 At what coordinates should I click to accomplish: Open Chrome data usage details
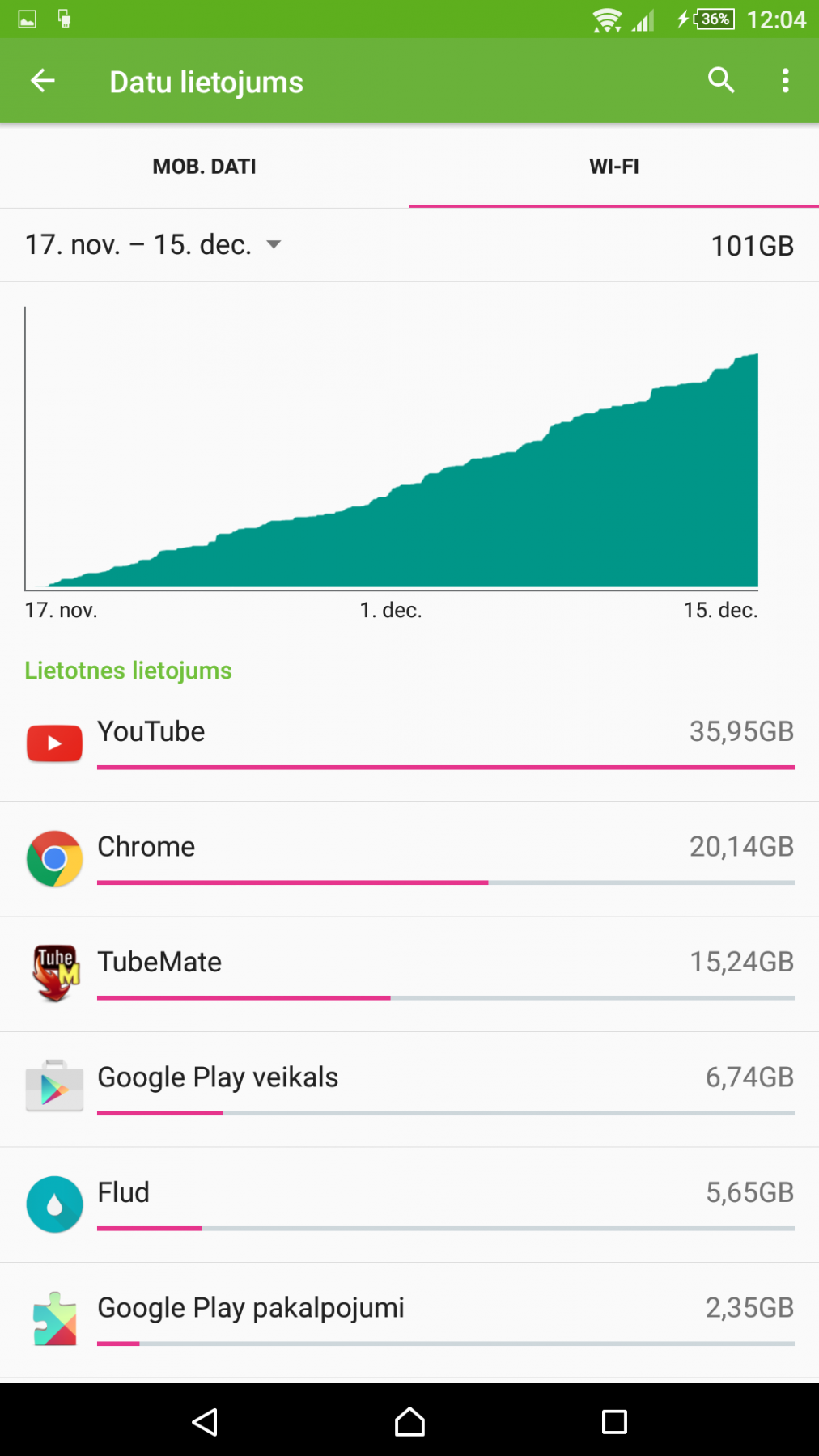click(409, 859)
